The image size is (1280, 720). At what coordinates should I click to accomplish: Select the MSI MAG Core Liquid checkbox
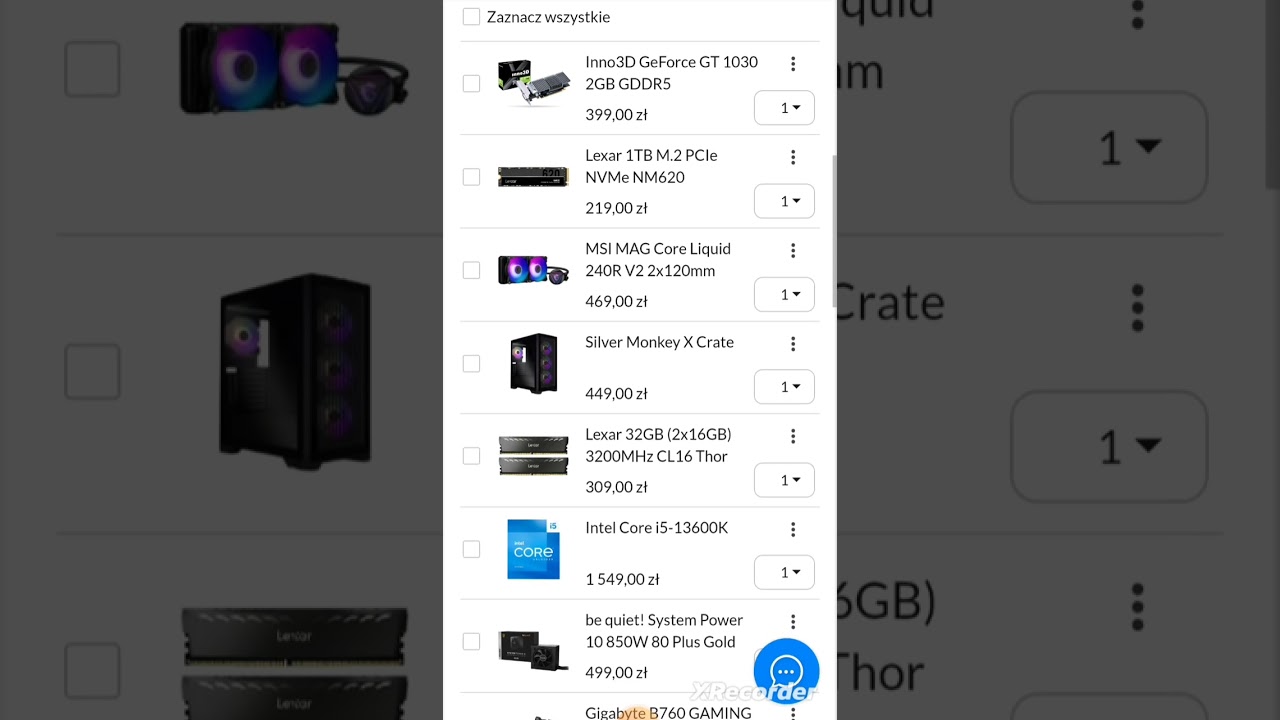coord(471,270)
